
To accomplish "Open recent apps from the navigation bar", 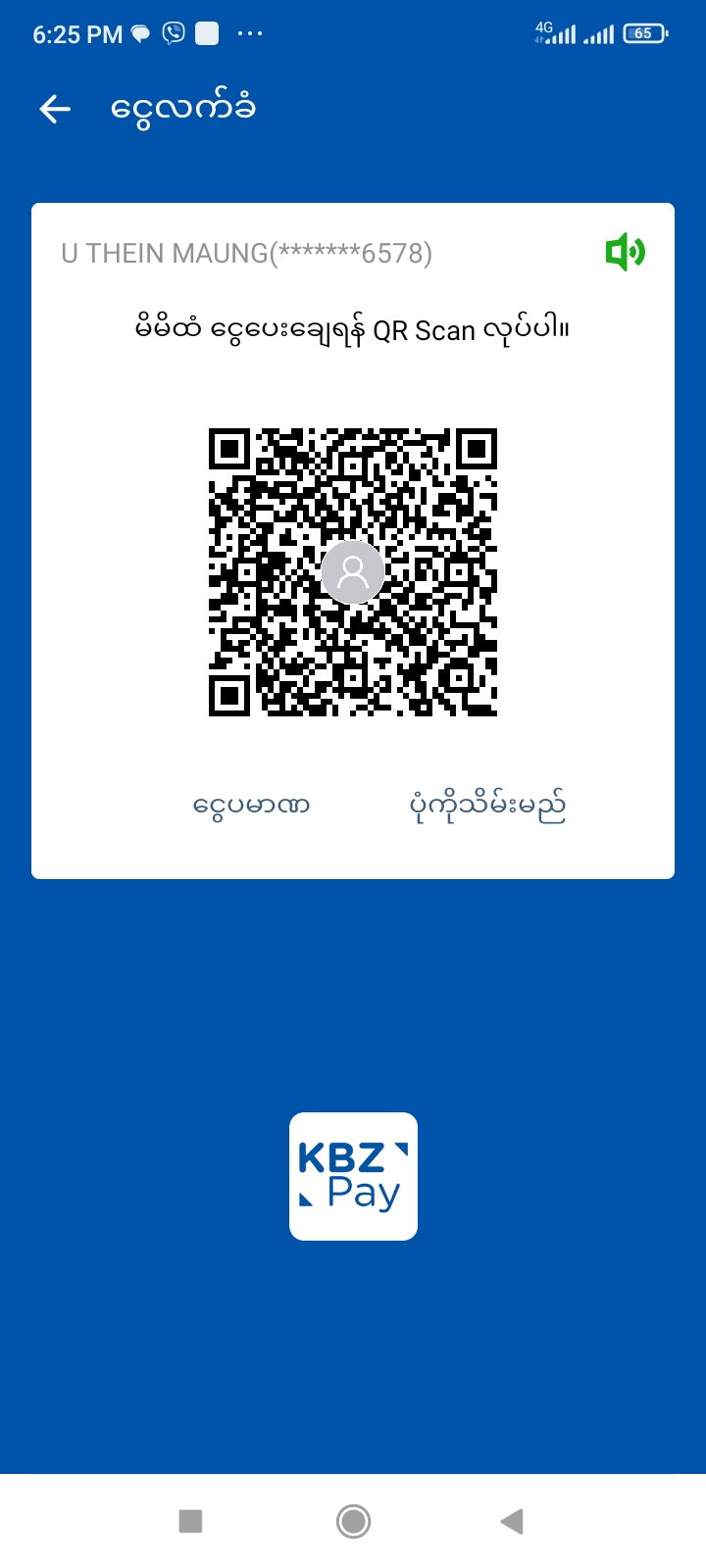I will tap(190, 1521).
